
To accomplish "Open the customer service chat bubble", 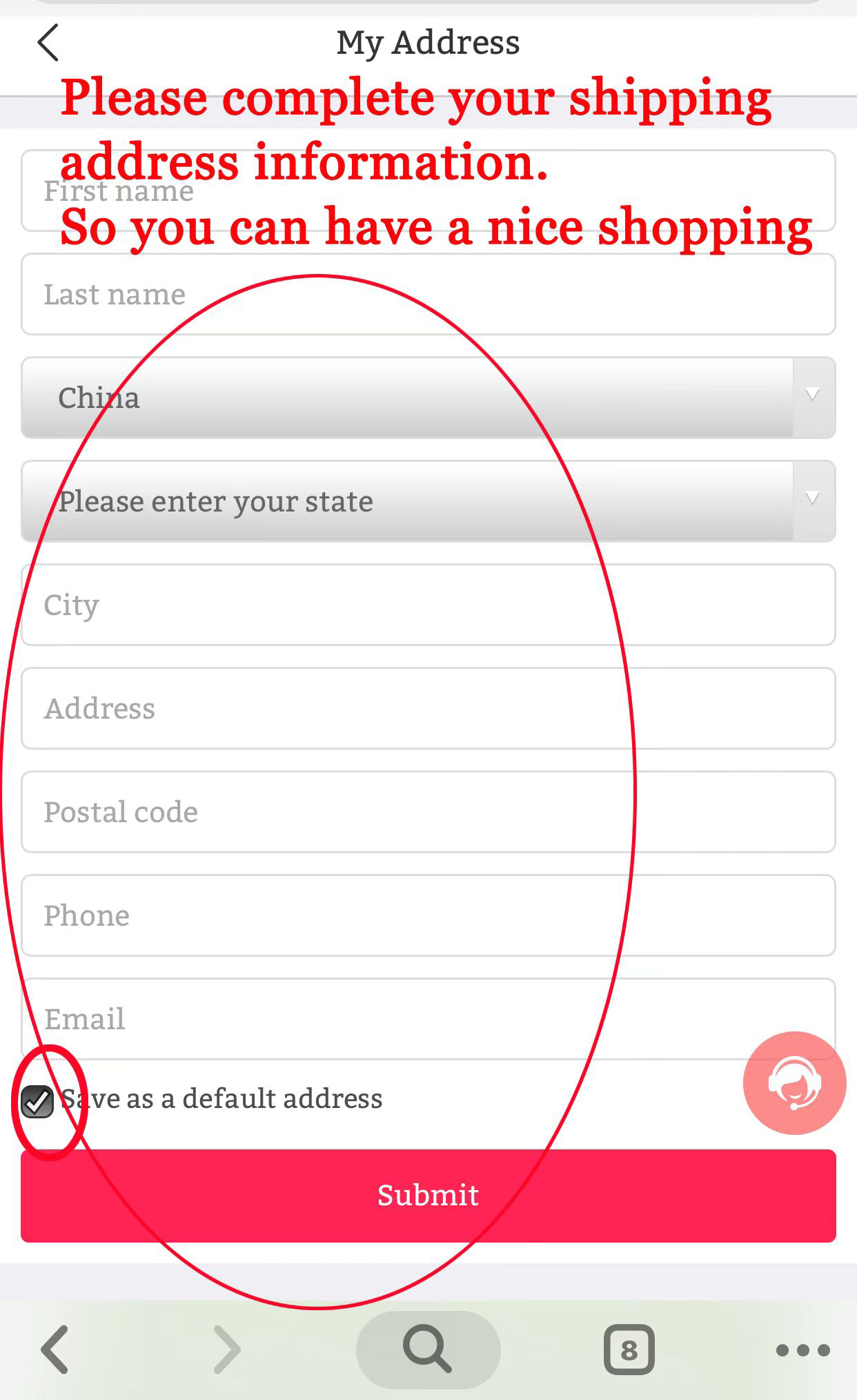I will pos(794,1082).
